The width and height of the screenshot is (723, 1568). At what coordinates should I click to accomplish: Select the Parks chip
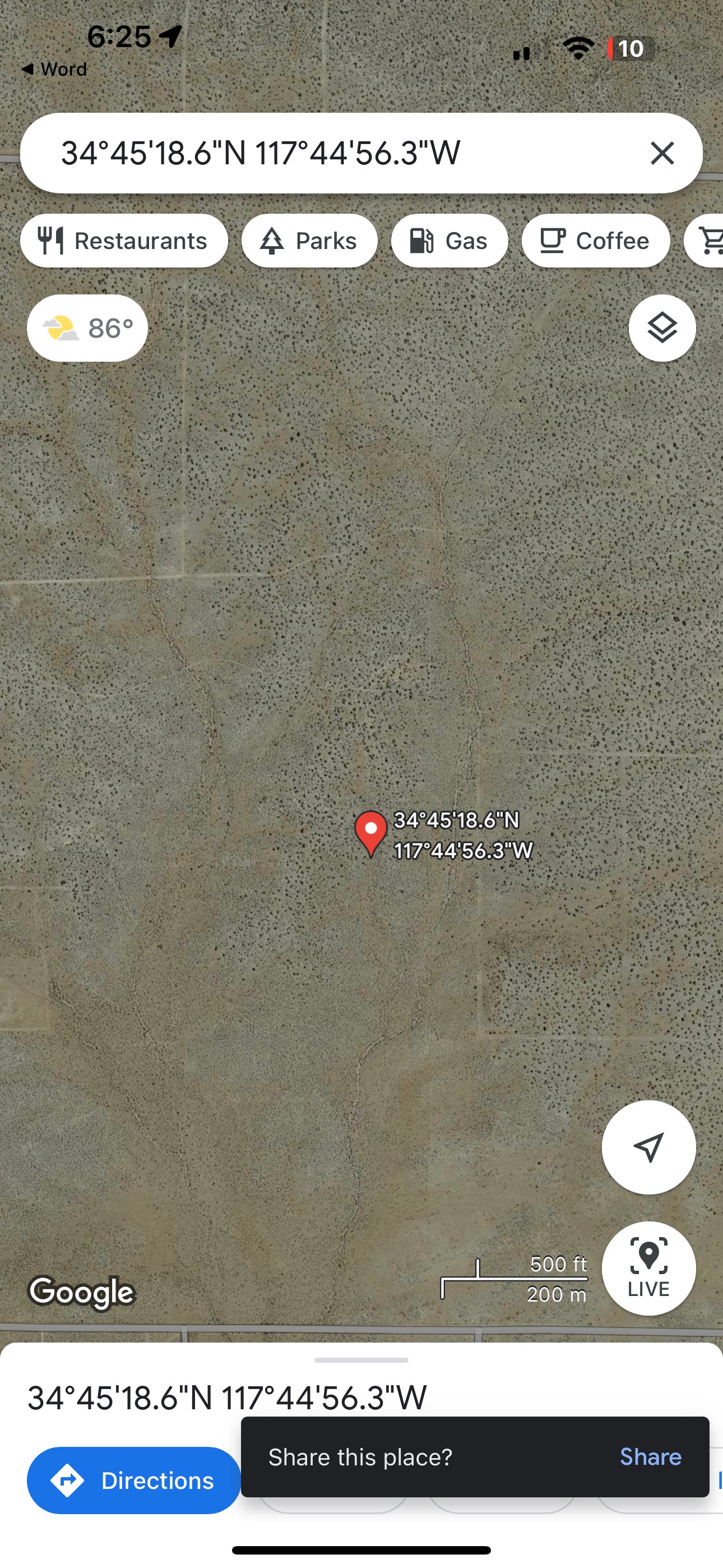309,241
